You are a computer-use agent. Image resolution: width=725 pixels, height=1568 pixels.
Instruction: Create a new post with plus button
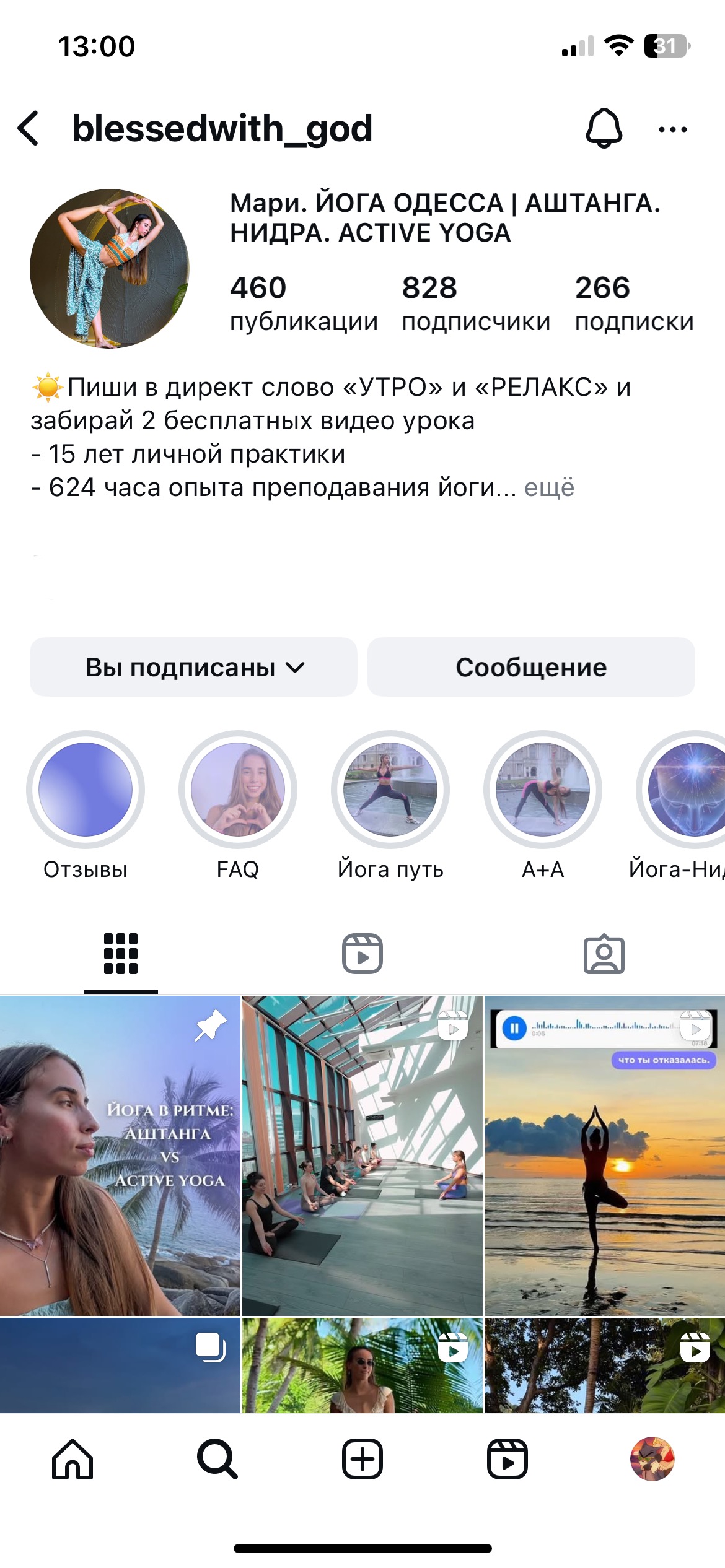pyautogui.click(x=362, y=1459)
